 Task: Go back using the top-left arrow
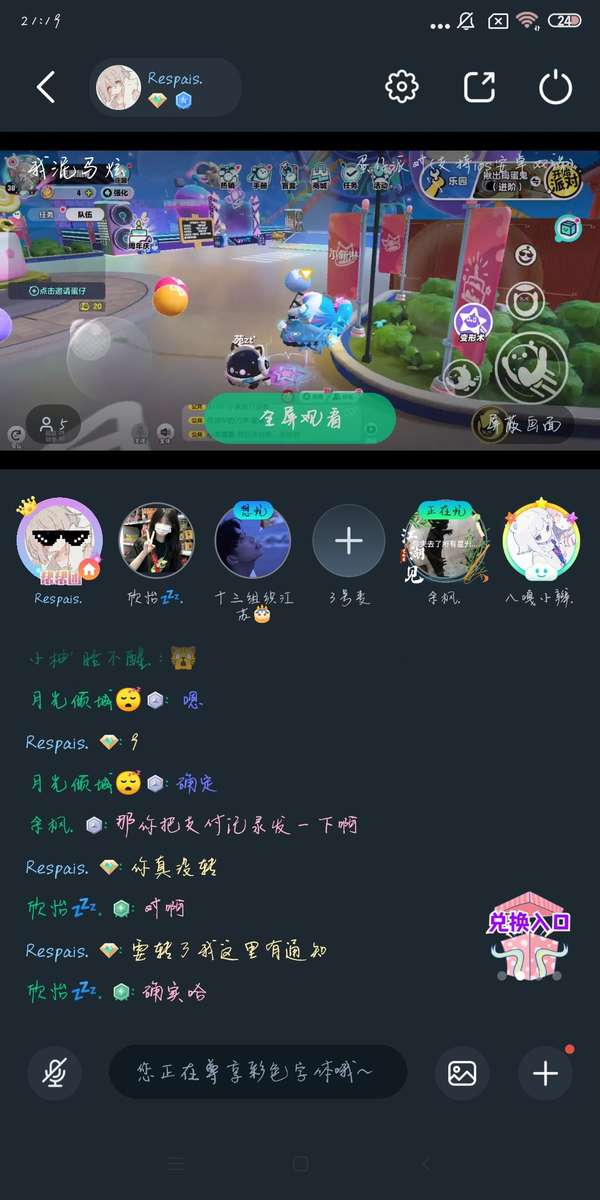tap(46, 88)
